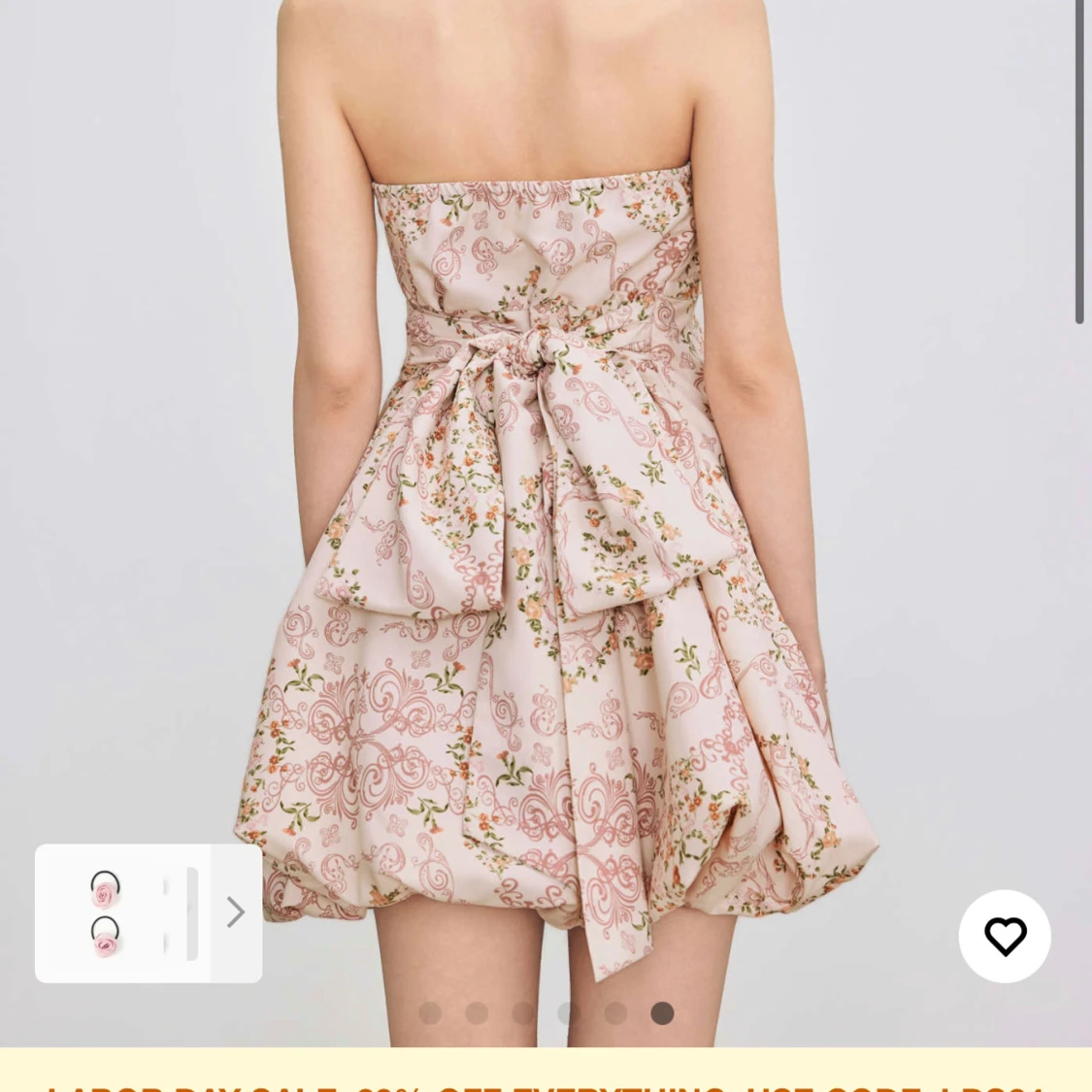Open the pink rose accessory thumbnail

pyautogui.click(x=106, y=913)
